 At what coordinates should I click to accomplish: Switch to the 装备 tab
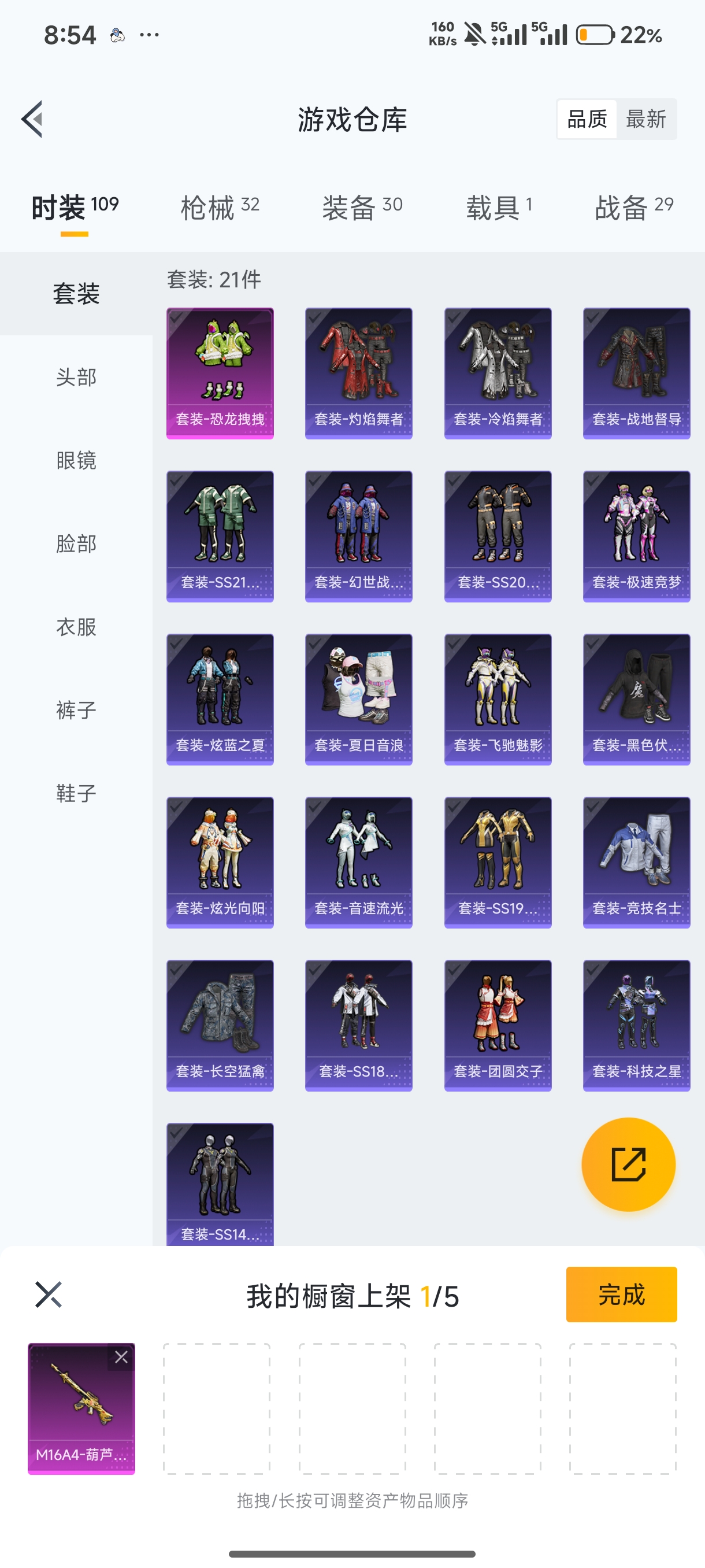362,208
